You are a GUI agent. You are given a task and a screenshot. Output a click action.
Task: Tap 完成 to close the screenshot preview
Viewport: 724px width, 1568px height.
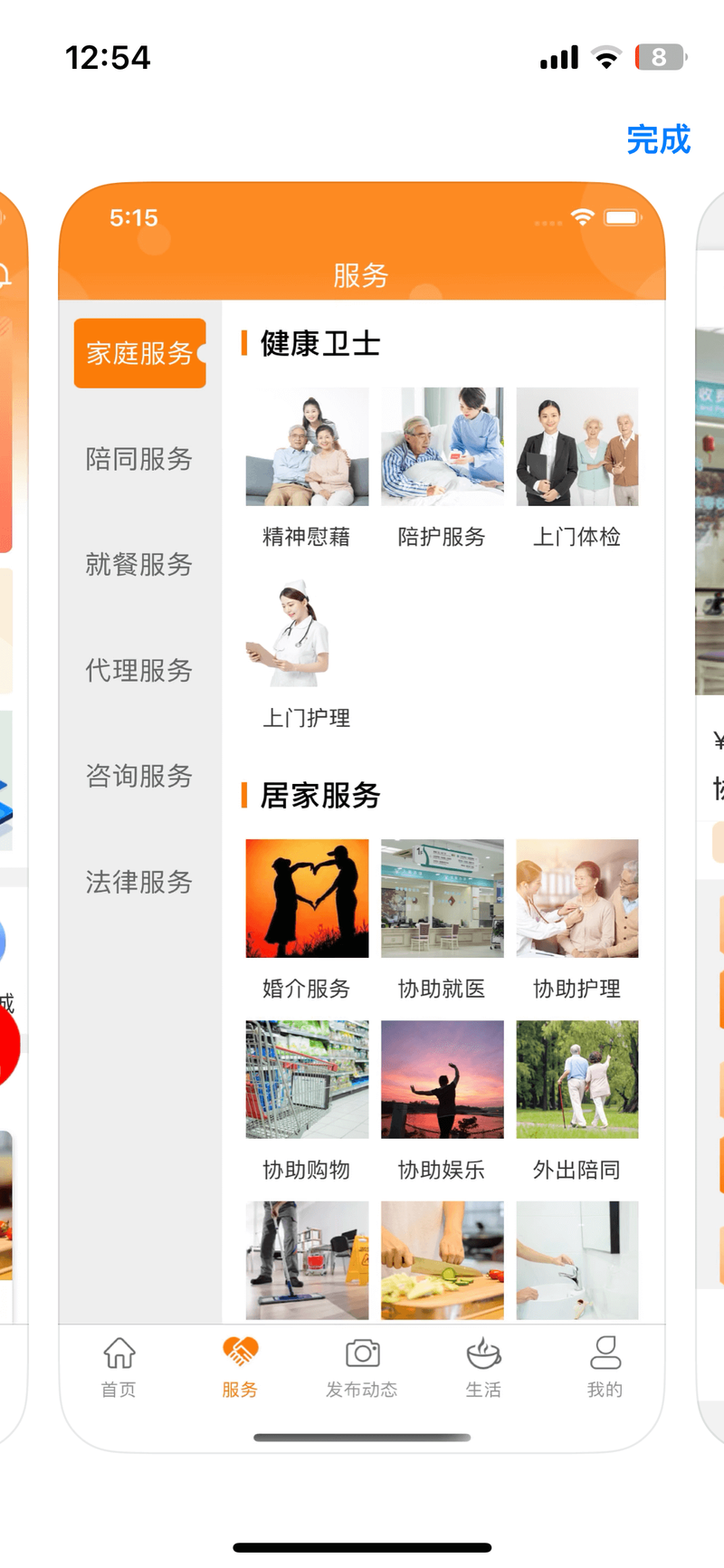point(658,139)
